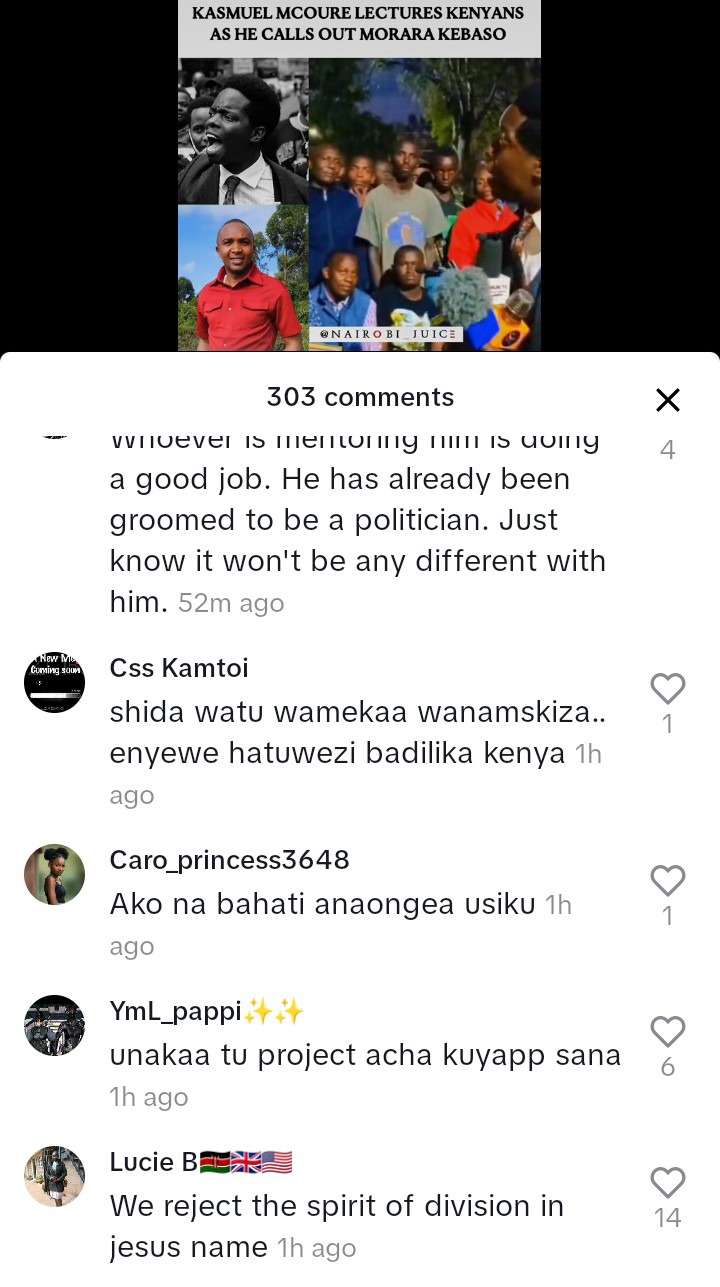Image resolution: width=720 pixels, height=1287 pixels.
Task: Like YmL_pappi's comment
Action: coord(667,1031)
